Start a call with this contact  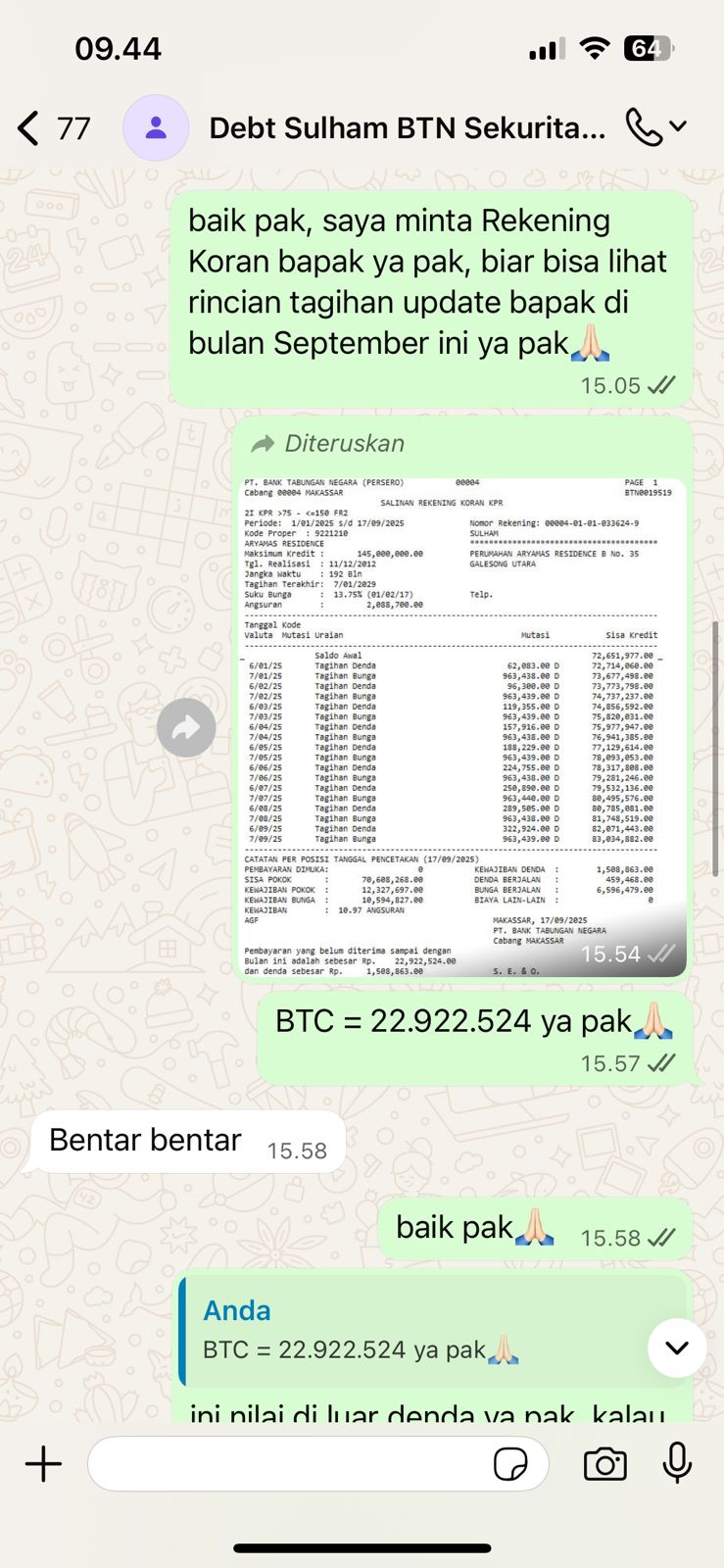point(644,128)
